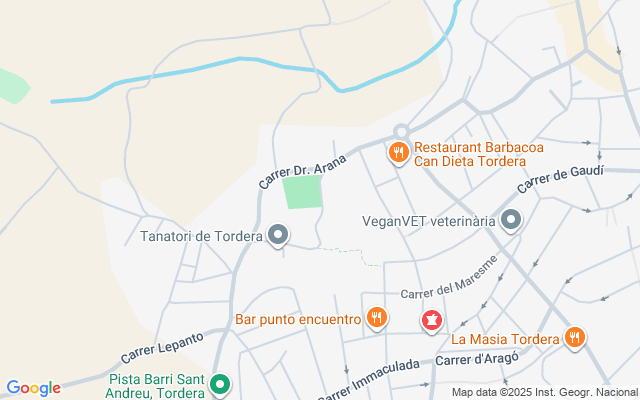Open the Bar punto encuentro restaurant pin
This screenshot has height=400, width=640.
pyautogui.click(x=376, y=319)
